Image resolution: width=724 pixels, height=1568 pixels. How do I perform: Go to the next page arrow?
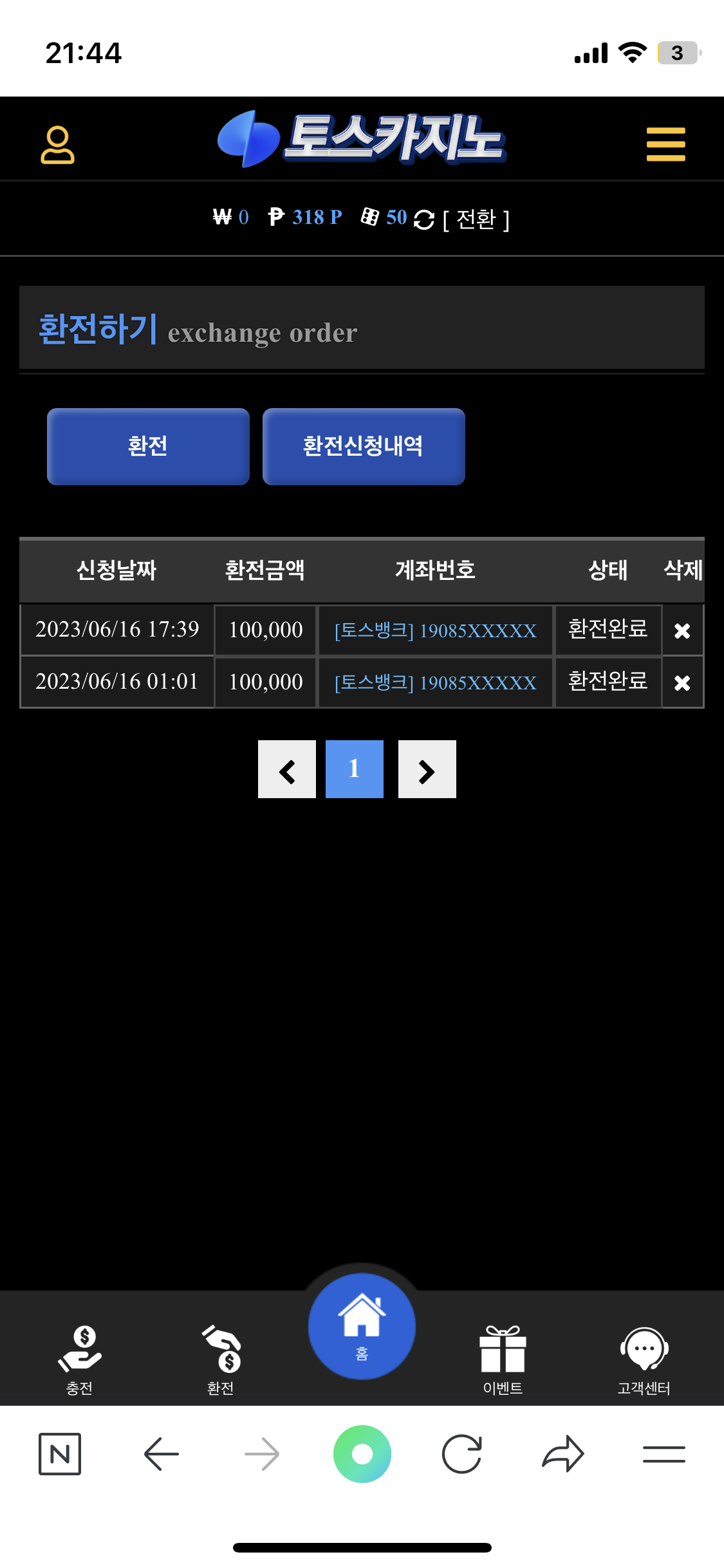click(427, 770)
